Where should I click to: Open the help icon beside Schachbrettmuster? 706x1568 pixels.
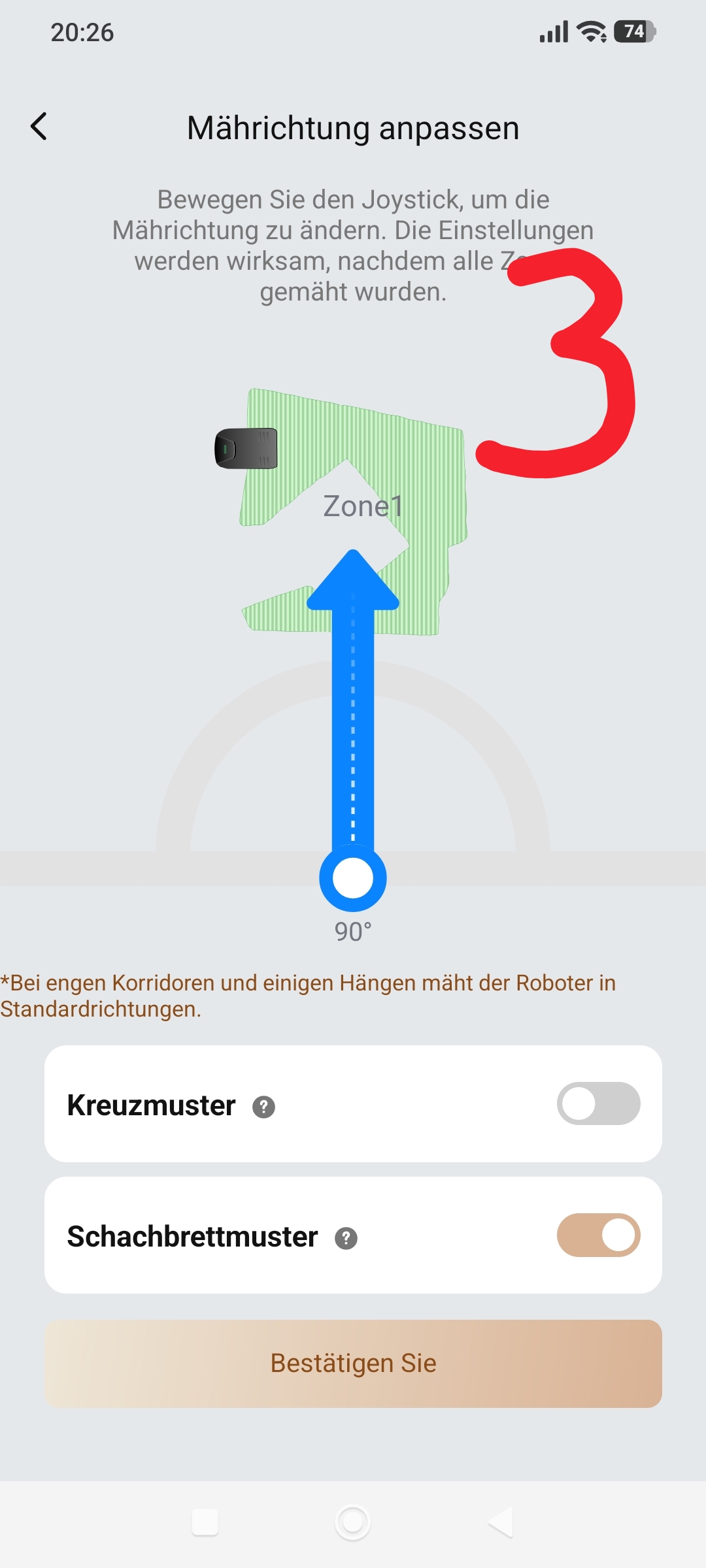click(346, 1238)
